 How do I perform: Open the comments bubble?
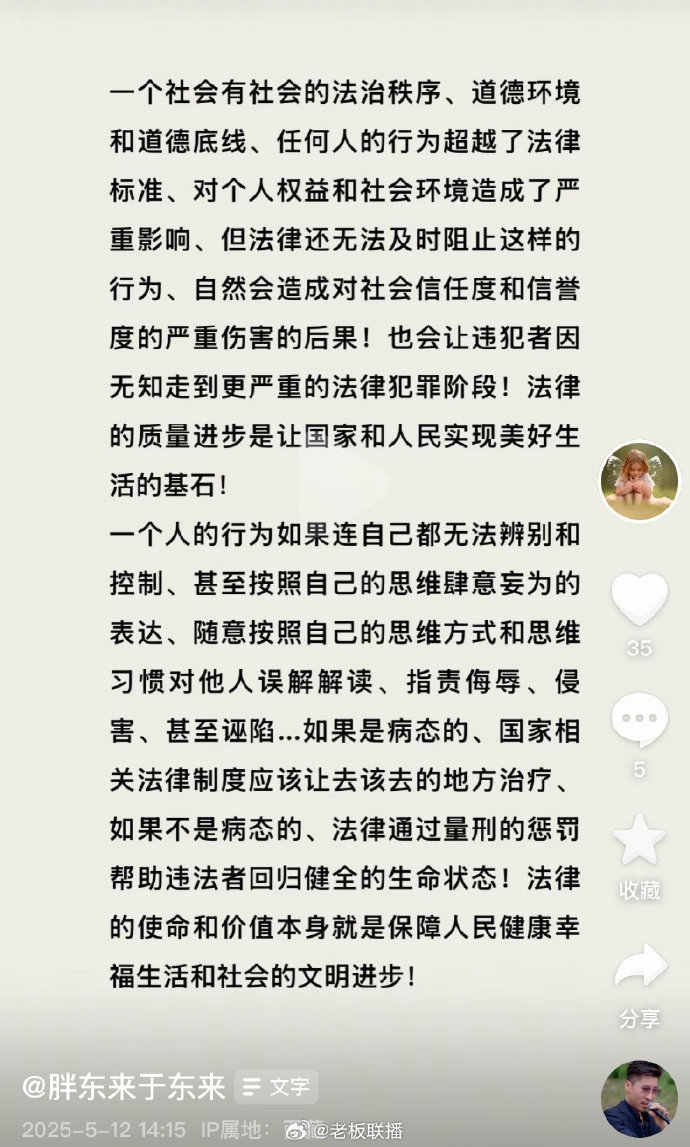click(x=639, y=721)
